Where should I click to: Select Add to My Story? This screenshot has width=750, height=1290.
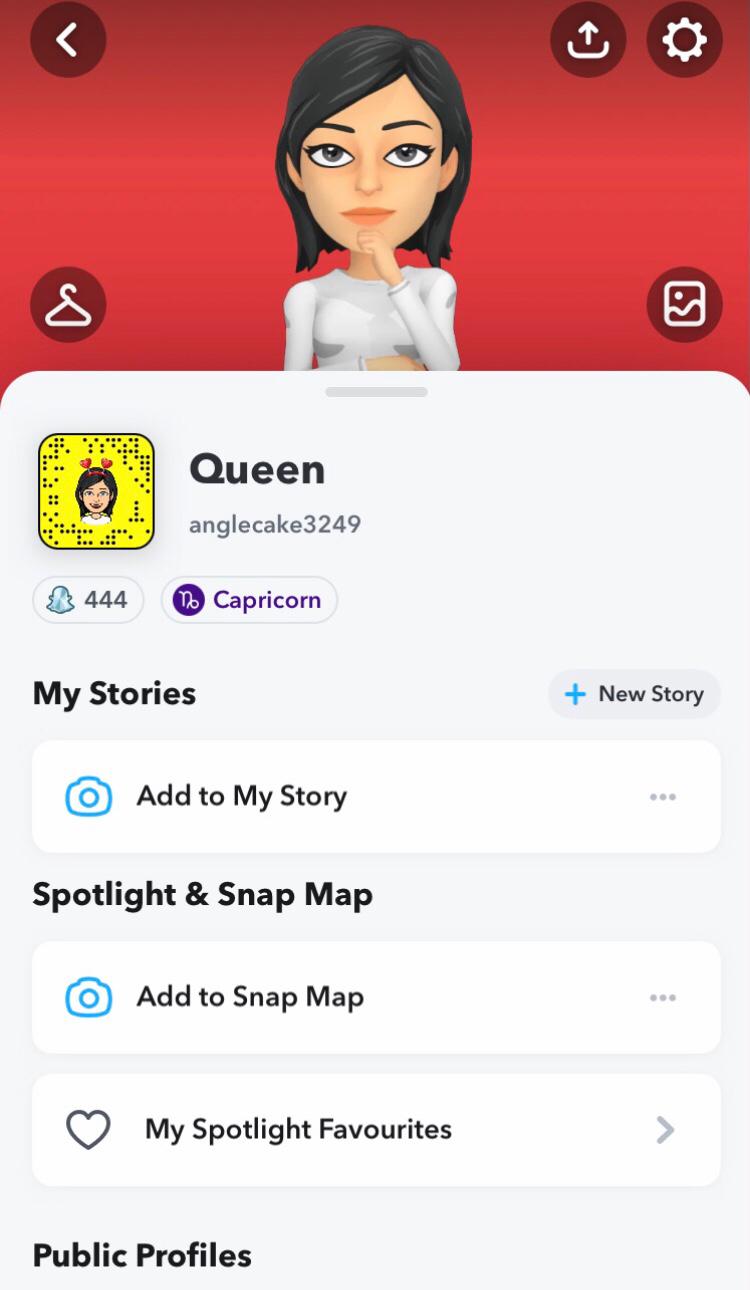(x=240, y=797)
